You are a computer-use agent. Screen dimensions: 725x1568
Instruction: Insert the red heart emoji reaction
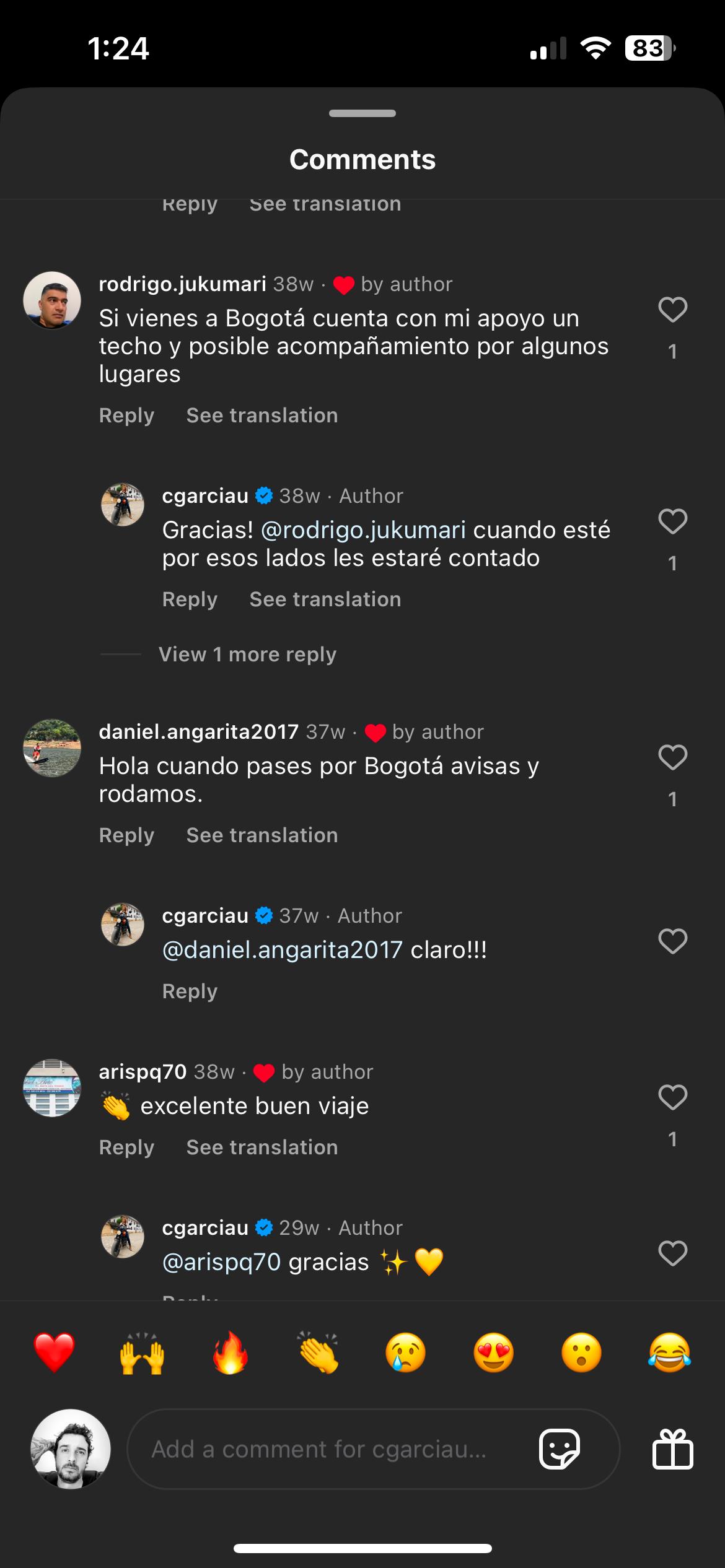pyautogui.click(x=55, y=1352)
